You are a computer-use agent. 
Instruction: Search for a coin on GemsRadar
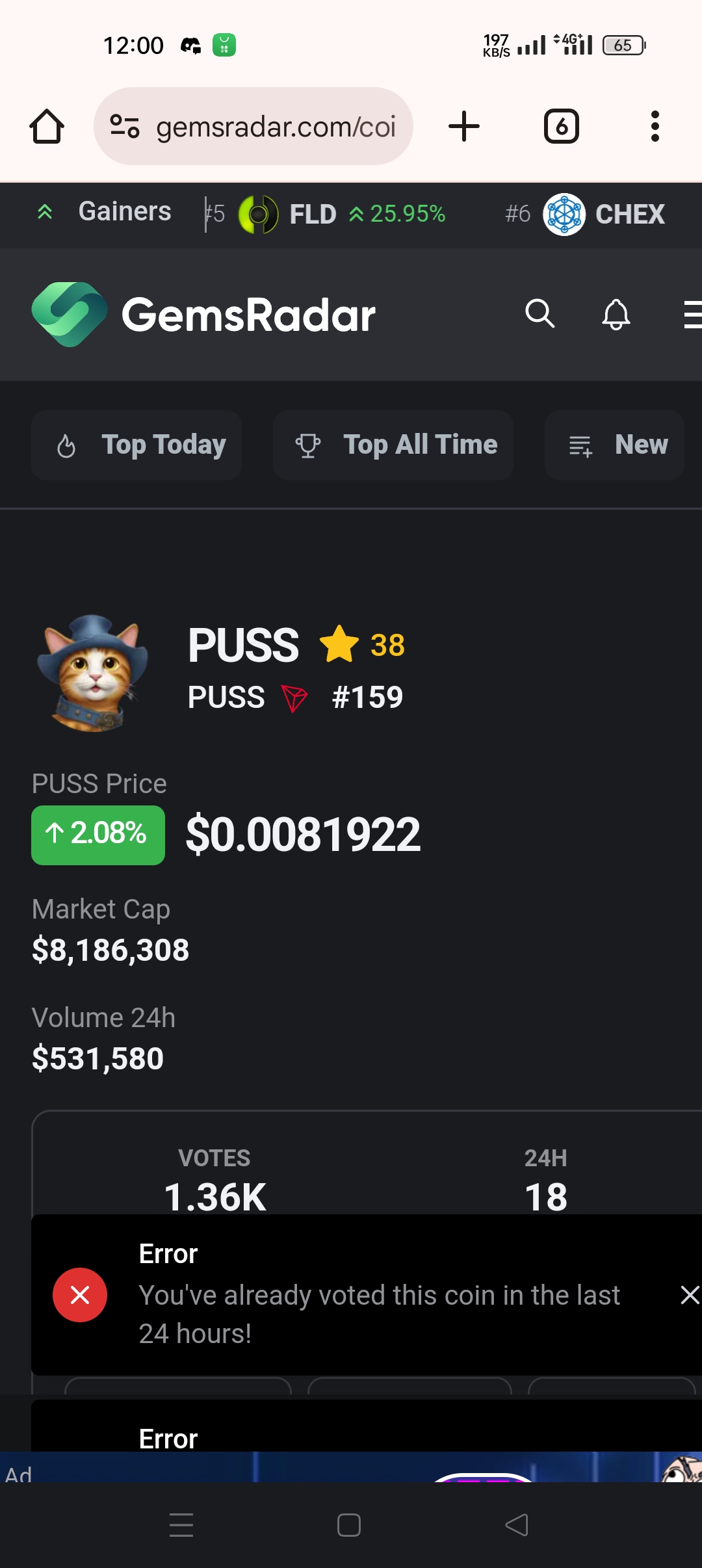point(539,314)
